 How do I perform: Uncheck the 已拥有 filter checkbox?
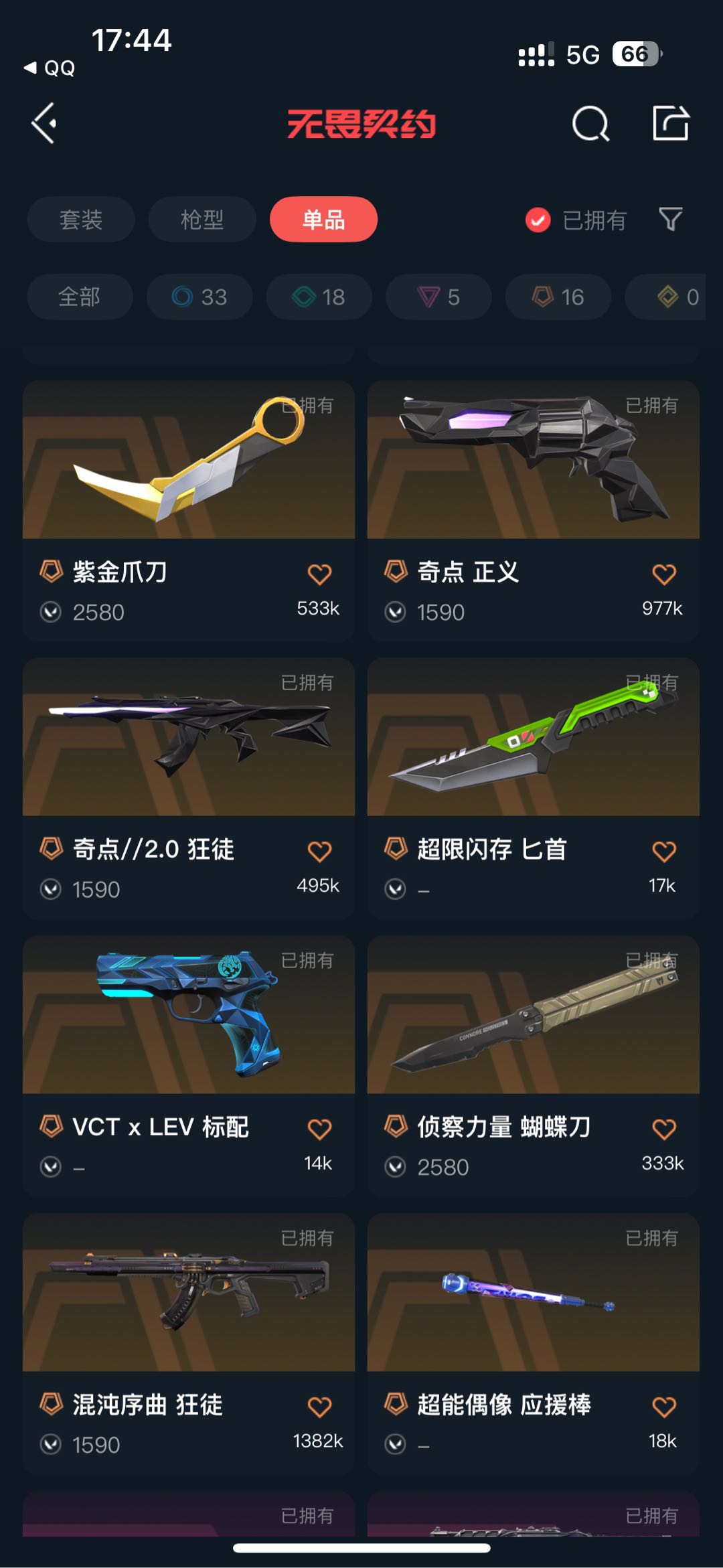tap(538, 220)
